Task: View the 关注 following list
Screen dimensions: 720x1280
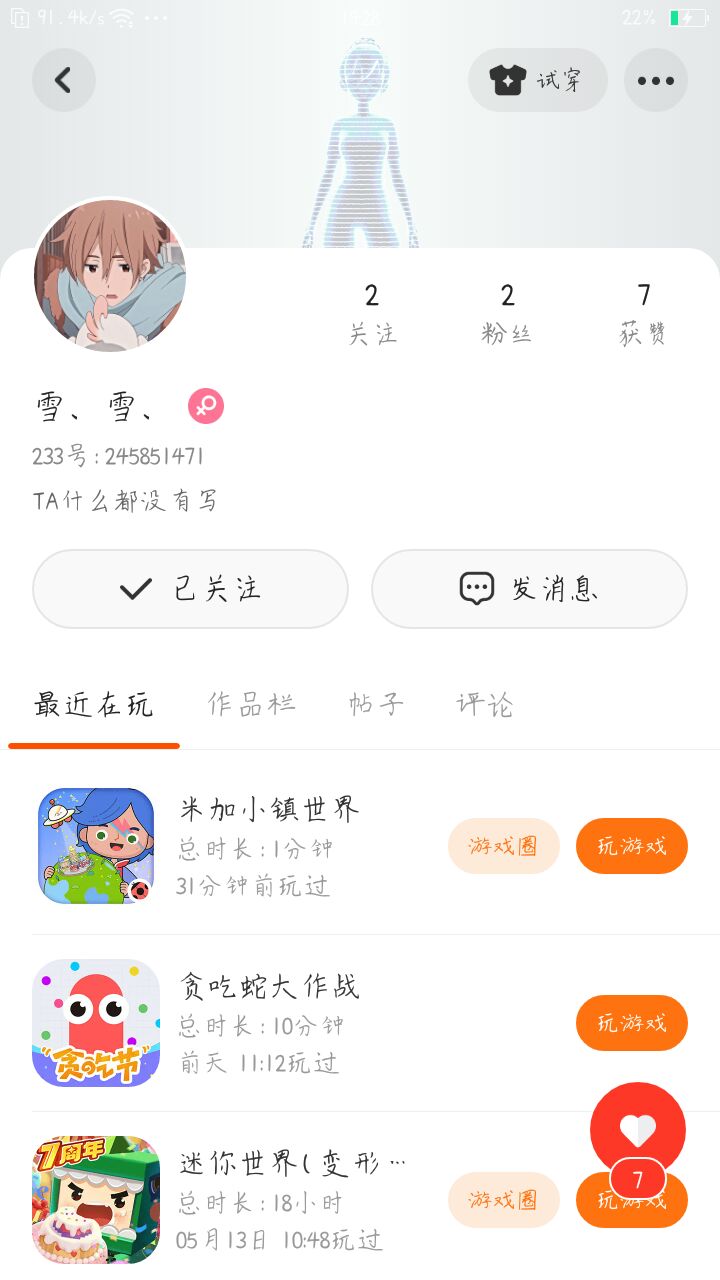Action: [x=372, y=313]
